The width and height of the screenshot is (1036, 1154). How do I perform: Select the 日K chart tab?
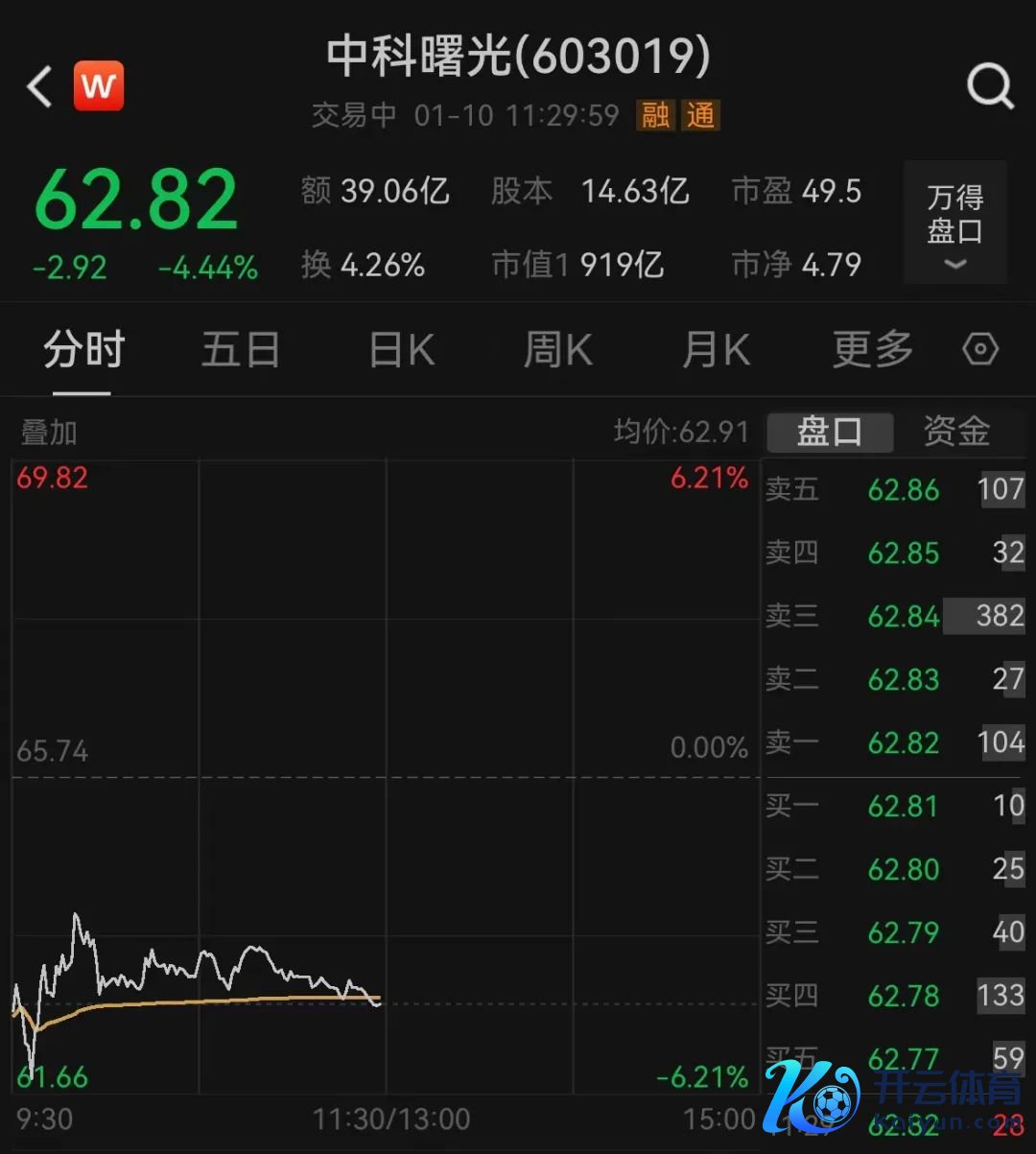click(402, 350)
